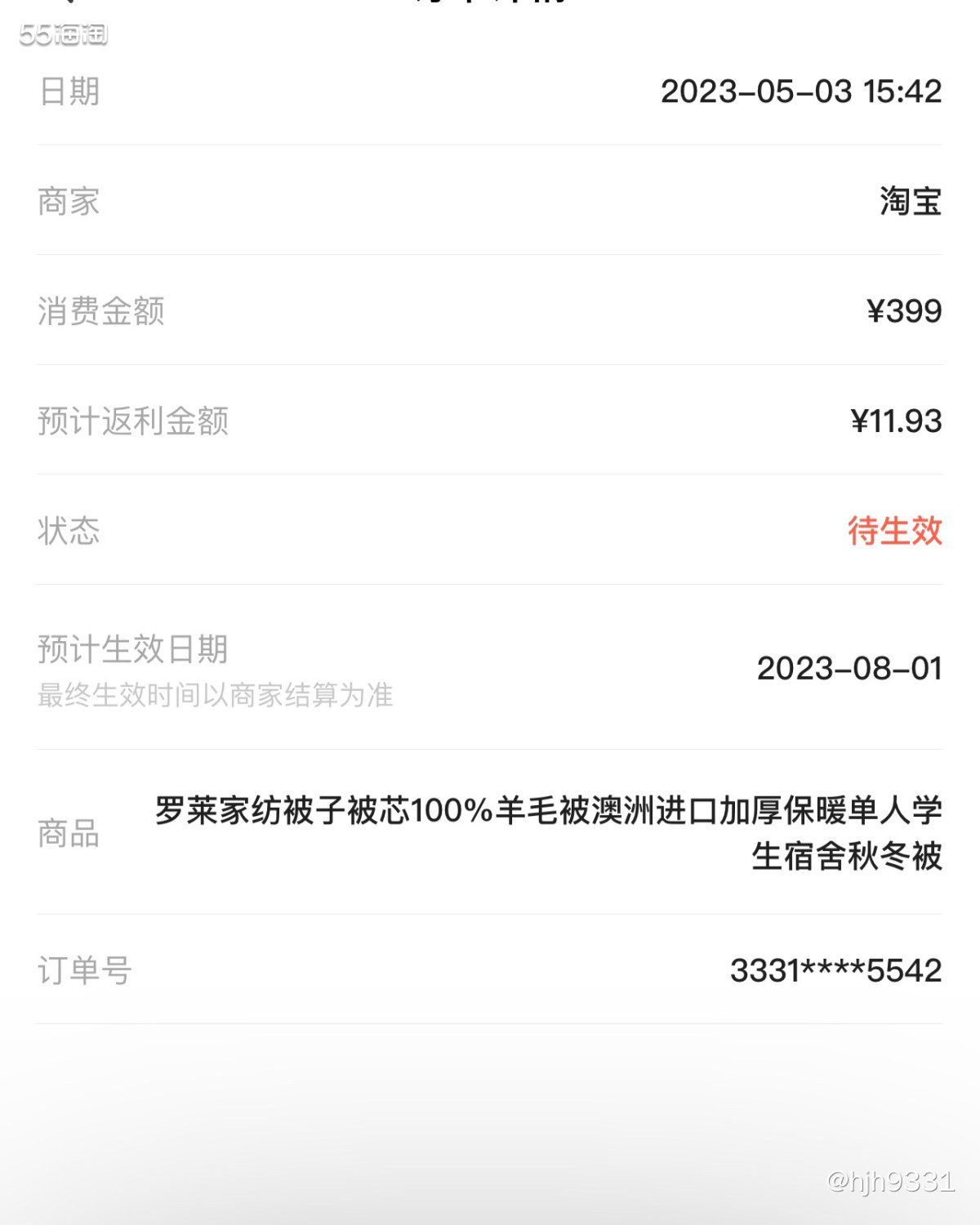Viewport: 980px width, 1225px height.
Task: Tap the 待生效 status label
Action: point(895,532)
